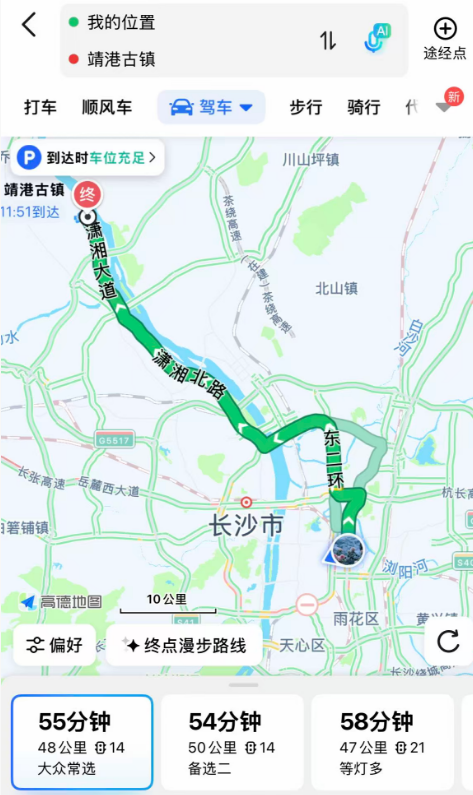The image size is (473, 795).
Task: Switch to the 打车 tab
Action: tap(40, 107)
